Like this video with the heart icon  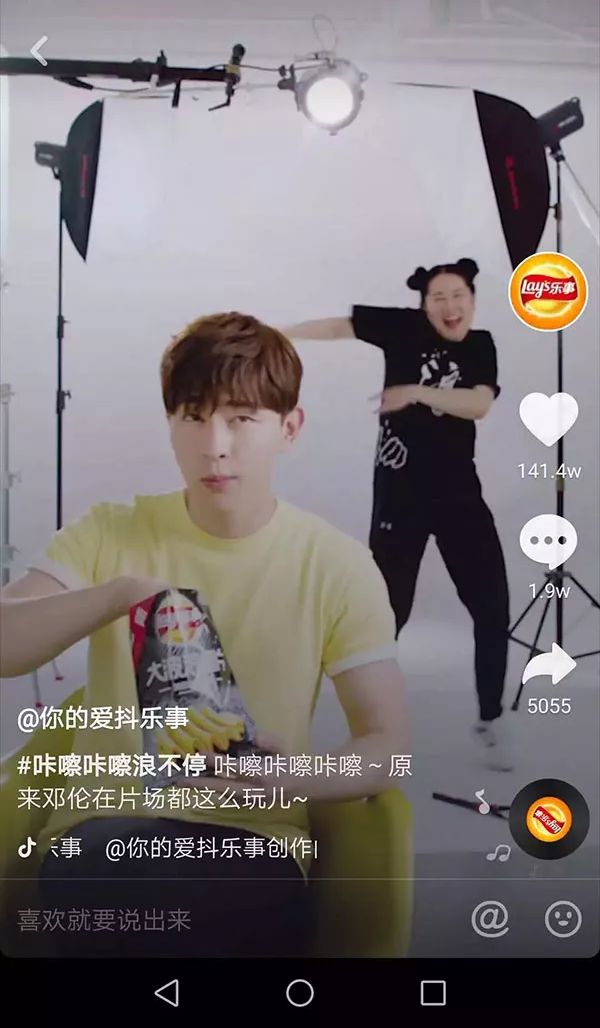pyautogui.click(x=549, y=419)
